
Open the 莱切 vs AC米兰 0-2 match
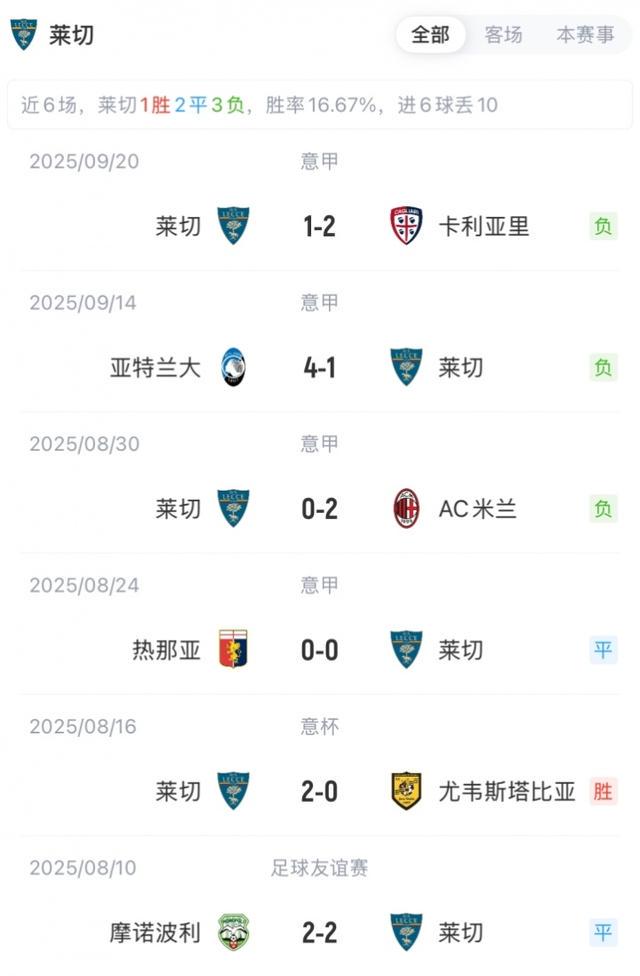pyautogui.click(x=320, y=509)
